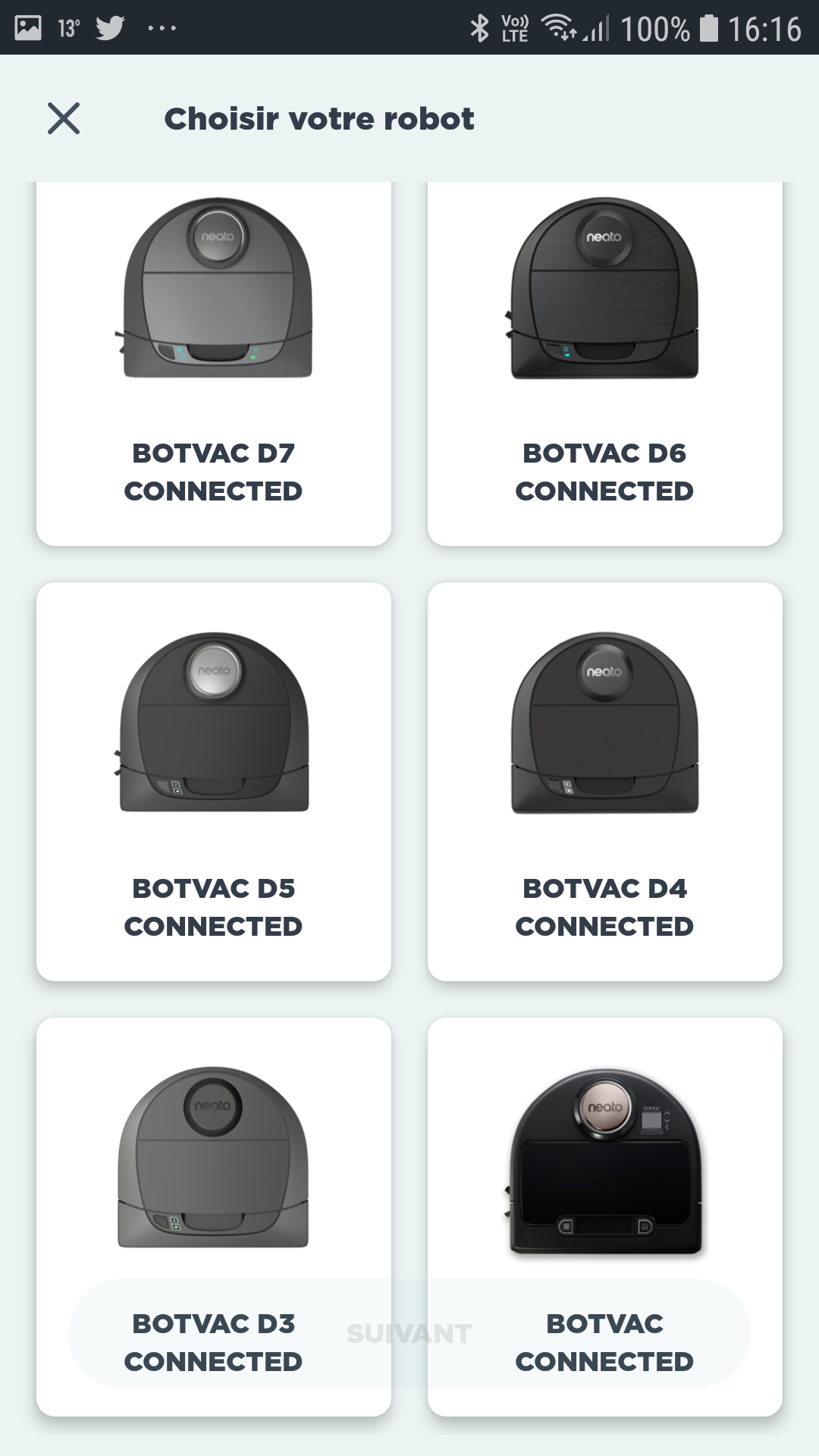Select the Botvac D7 Connected robot
Viewport: 819px width, 1456px height.
tap(214, 364)
